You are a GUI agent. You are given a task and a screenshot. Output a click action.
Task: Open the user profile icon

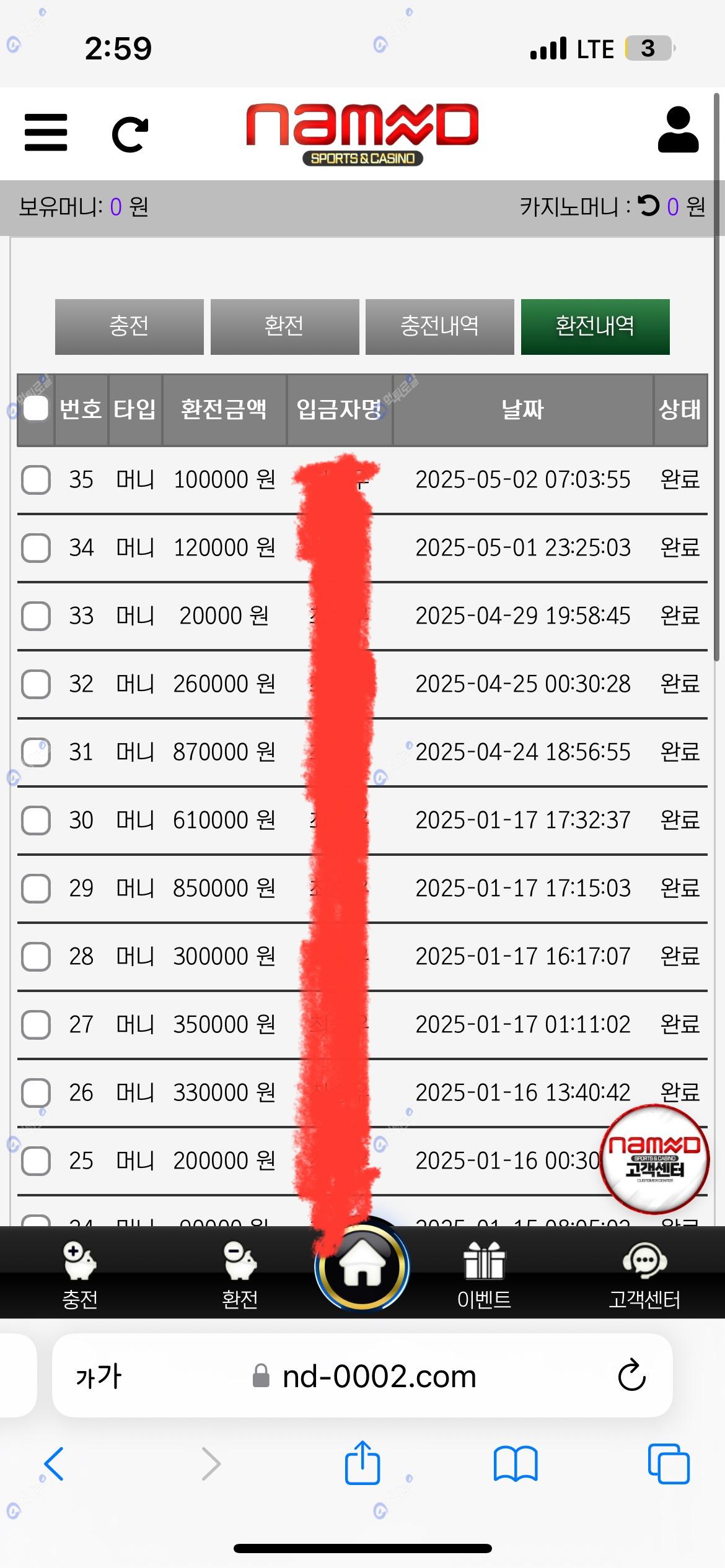(678, 130)
